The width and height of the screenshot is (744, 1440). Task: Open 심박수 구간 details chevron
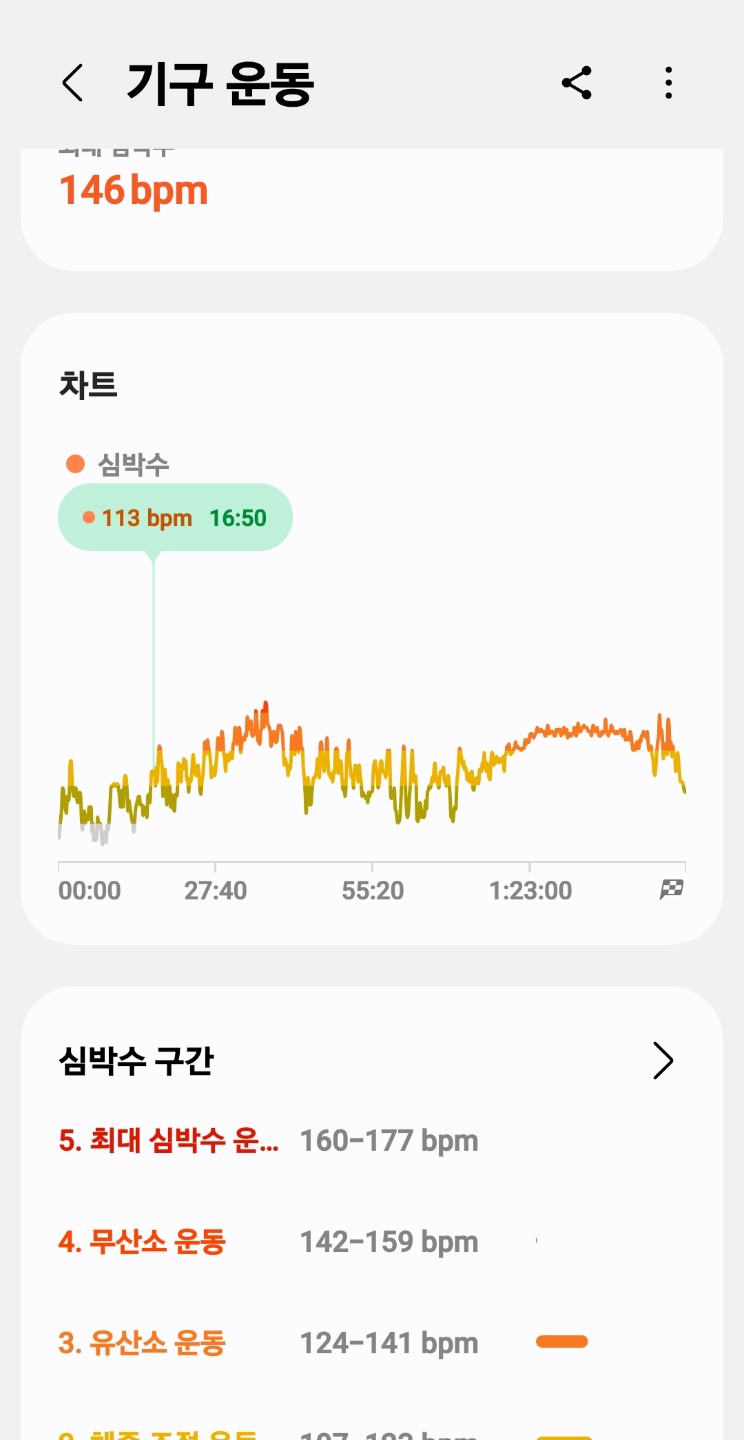pos(663,1061)
